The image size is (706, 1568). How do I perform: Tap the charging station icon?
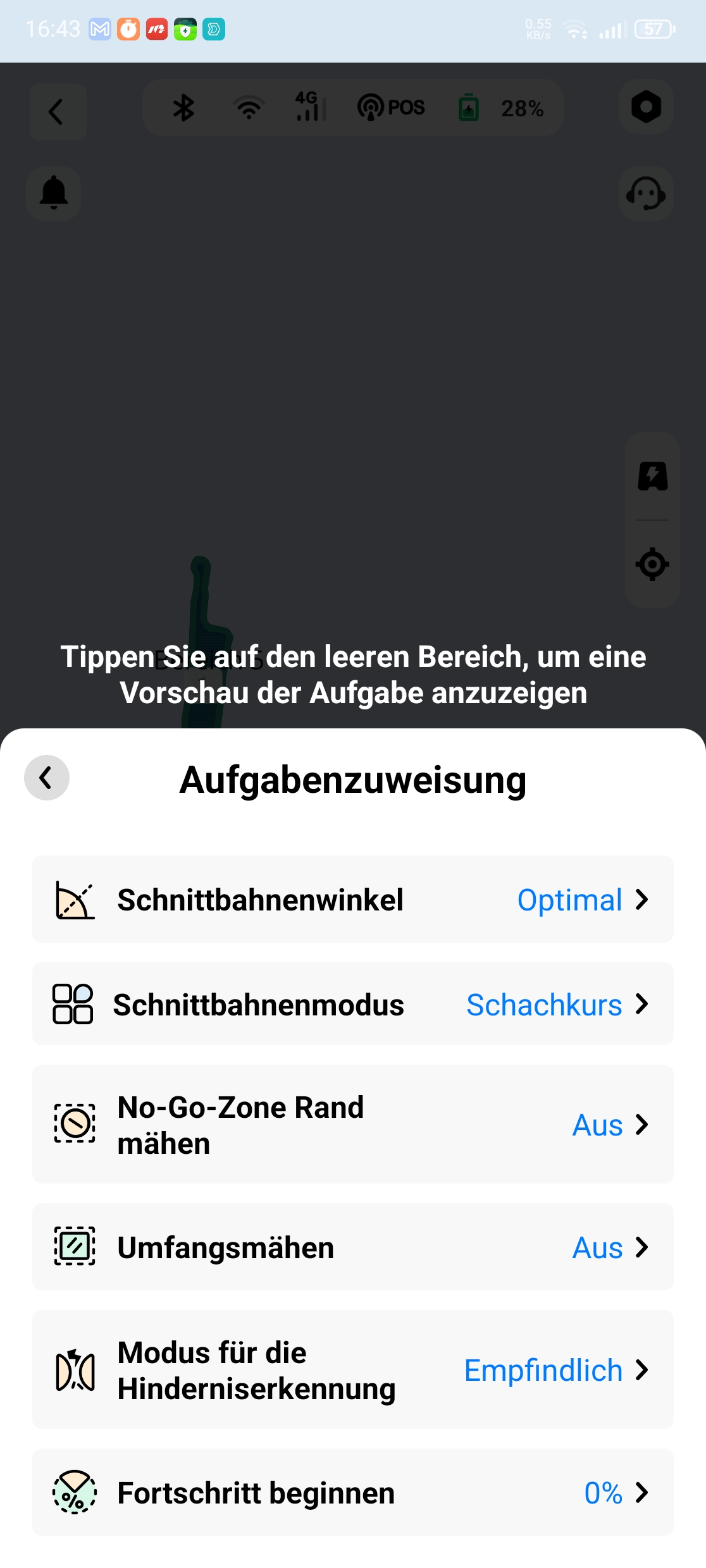point(652,476)
